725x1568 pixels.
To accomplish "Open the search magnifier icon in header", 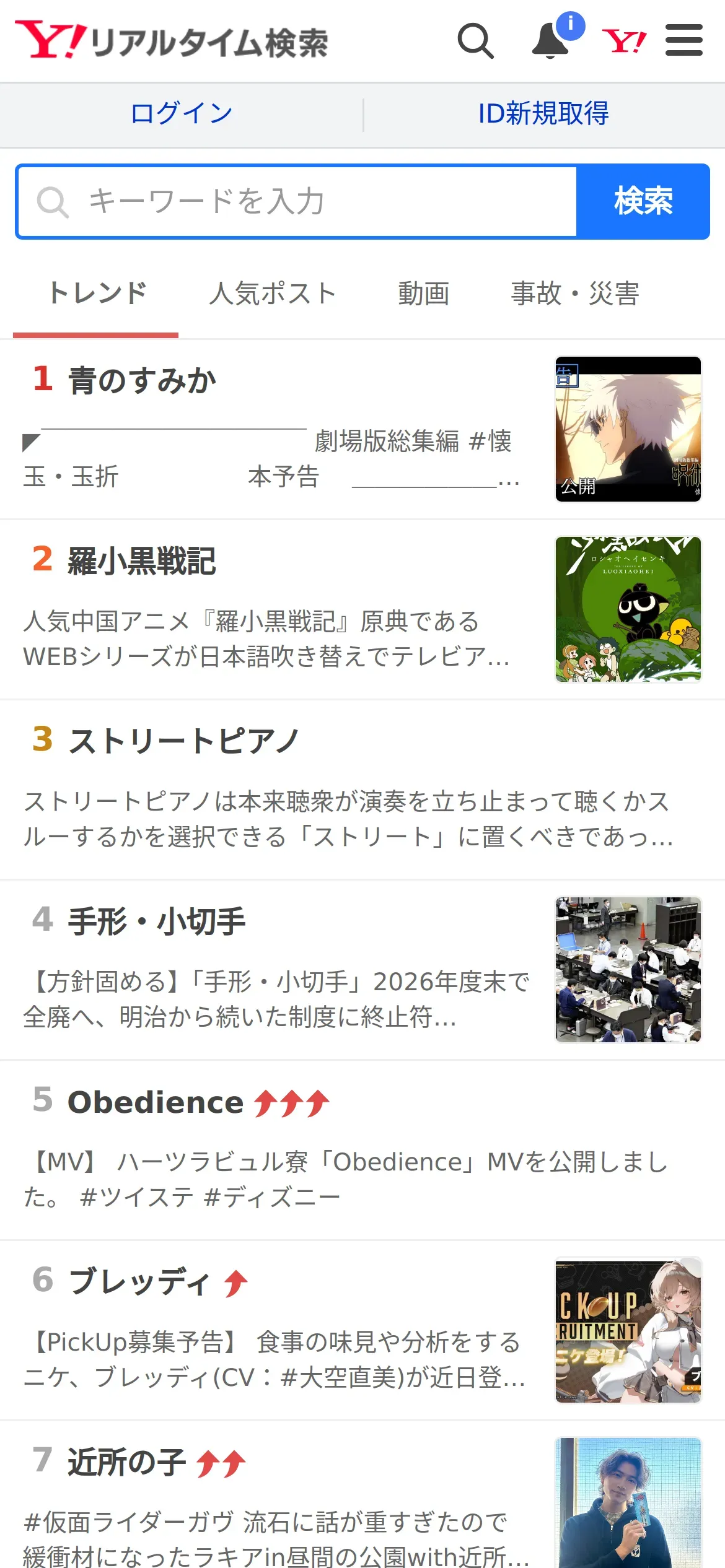I will click(x=475, y=41).
